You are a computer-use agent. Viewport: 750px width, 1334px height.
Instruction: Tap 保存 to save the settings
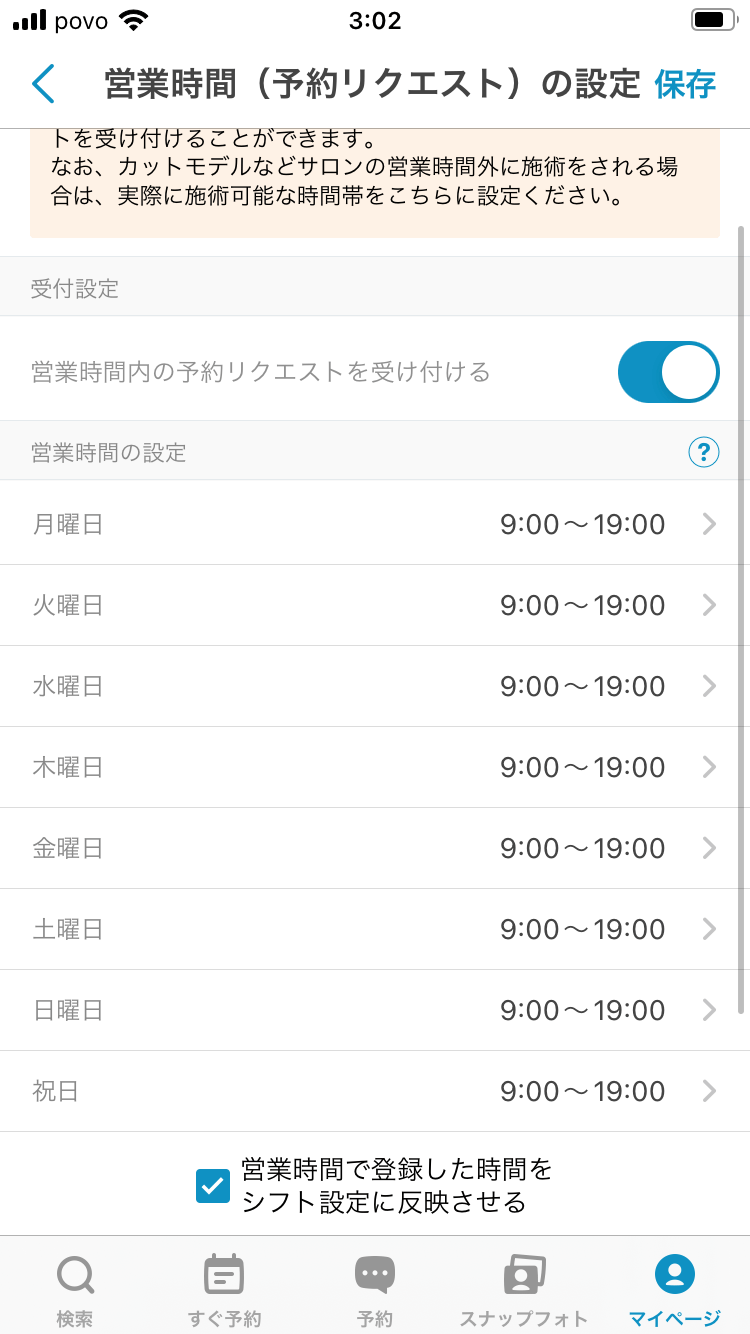(685, 85)
